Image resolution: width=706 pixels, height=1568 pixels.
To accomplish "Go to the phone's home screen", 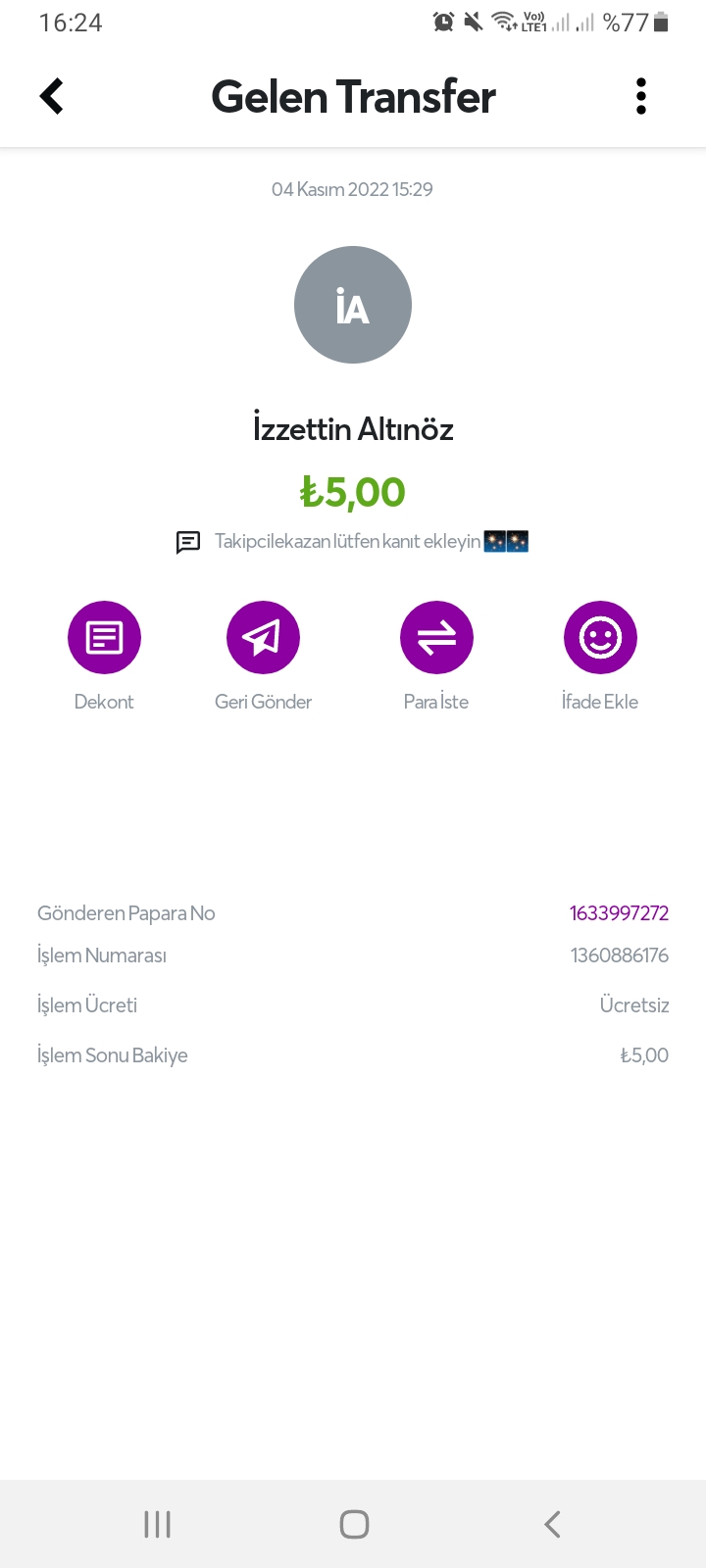I will [354, 1524].
